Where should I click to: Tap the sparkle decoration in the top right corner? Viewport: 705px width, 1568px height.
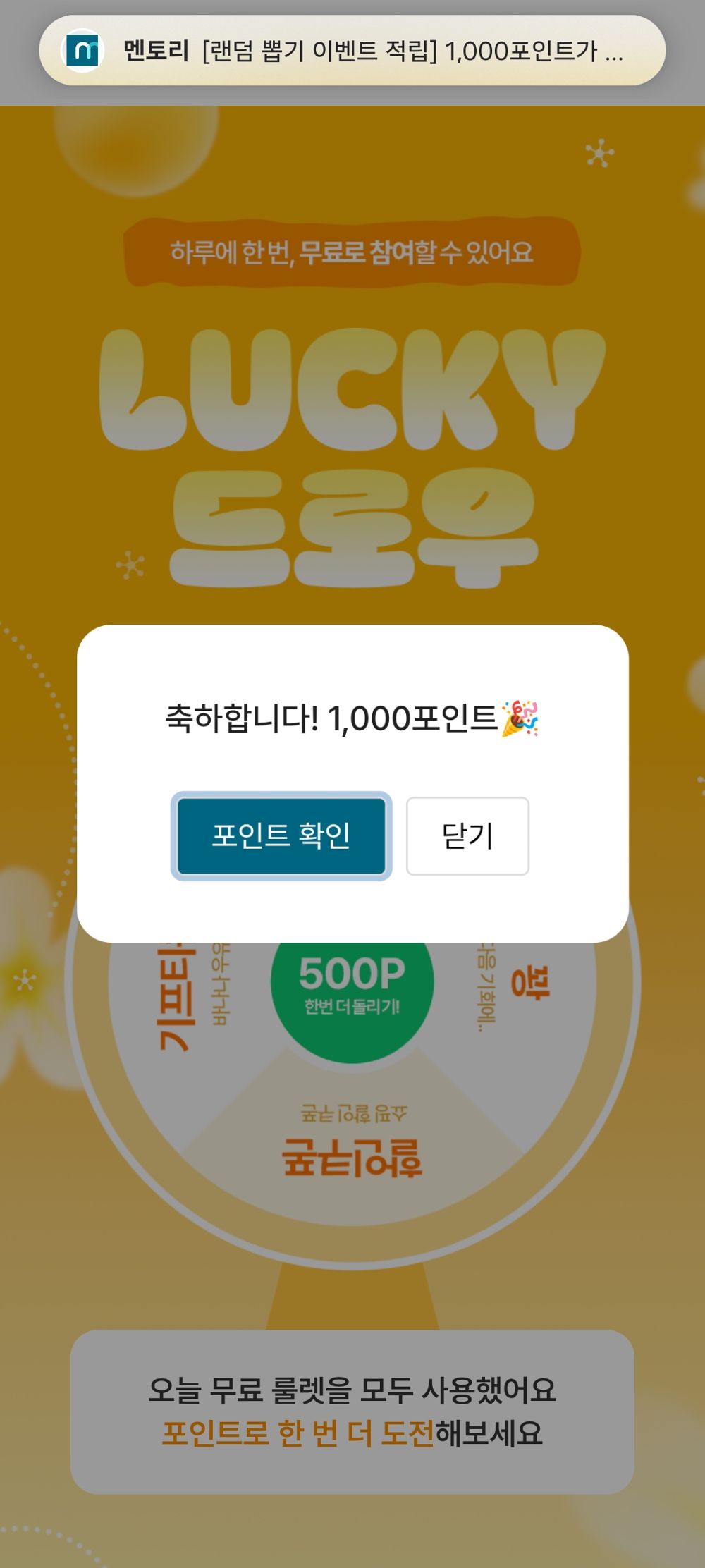[x=601, y=149]
